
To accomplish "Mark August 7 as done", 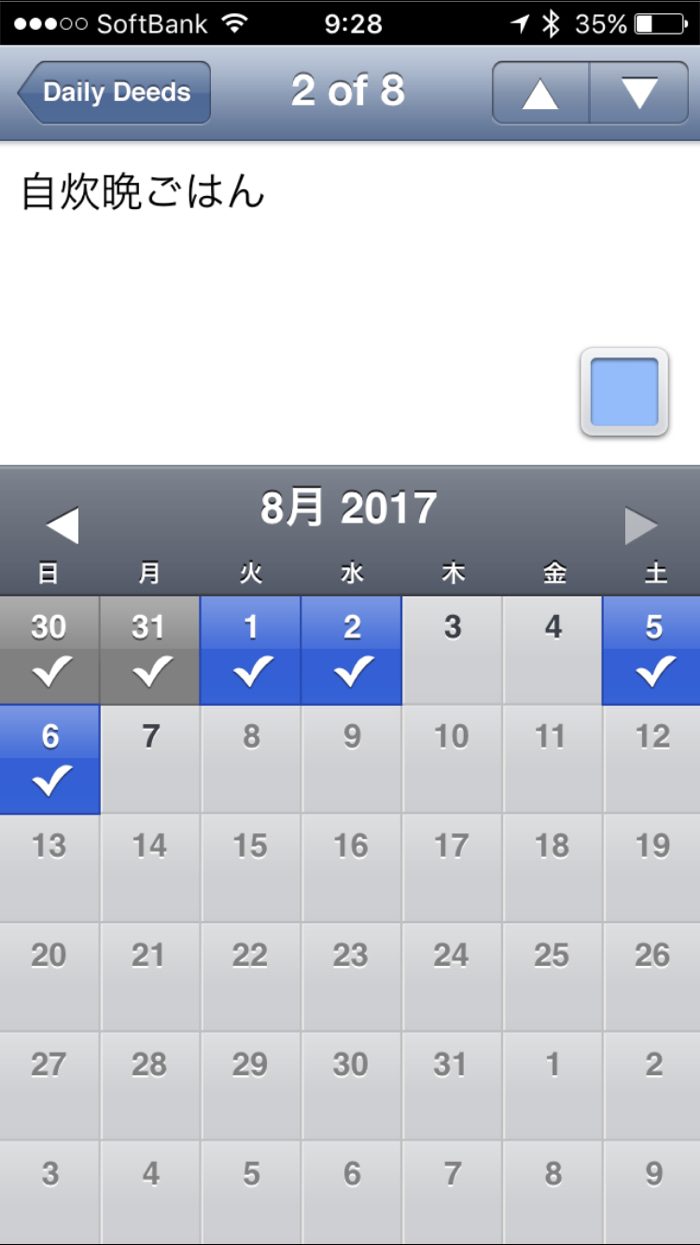I will click(150, 760).
